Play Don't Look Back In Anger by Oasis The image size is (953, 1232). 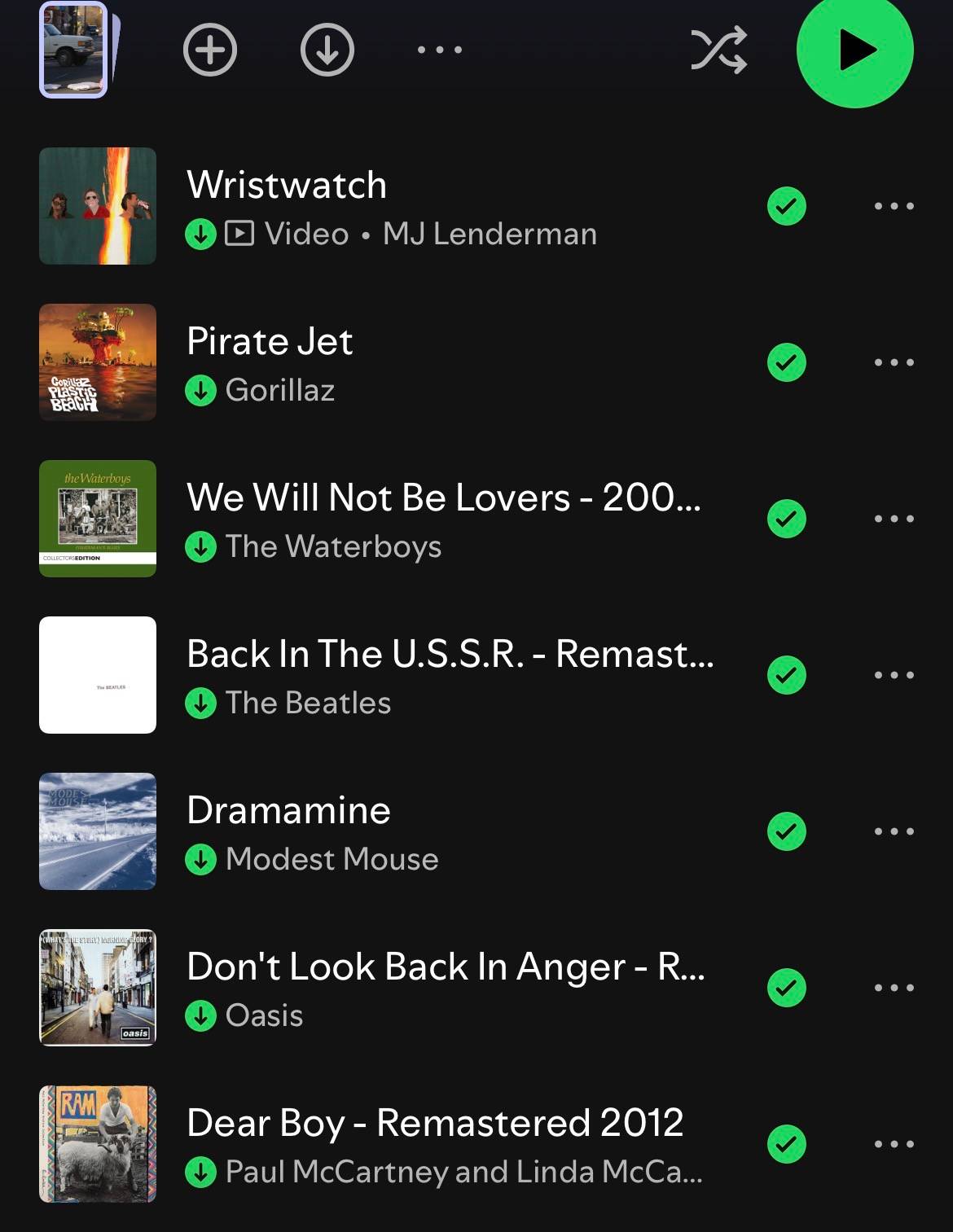pyautogui.click(x=476, y=988)
